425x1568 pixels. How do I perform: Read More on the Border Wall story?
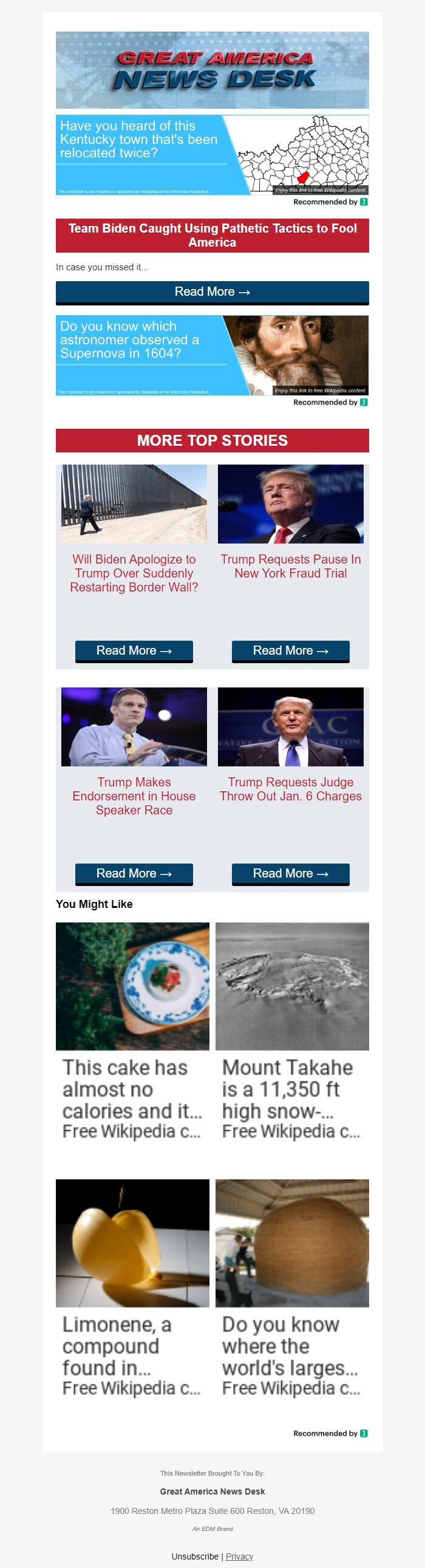134,650
